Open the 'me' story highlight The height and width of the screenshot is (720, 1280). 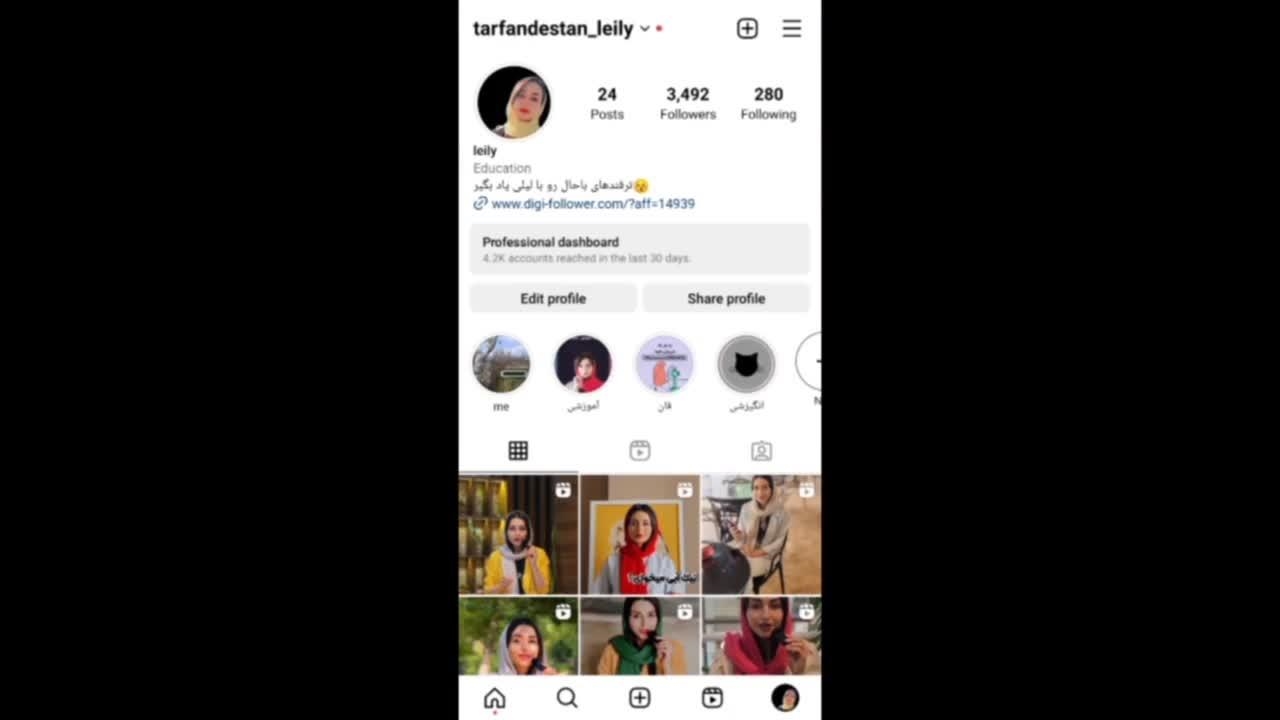tap(501, 365)
